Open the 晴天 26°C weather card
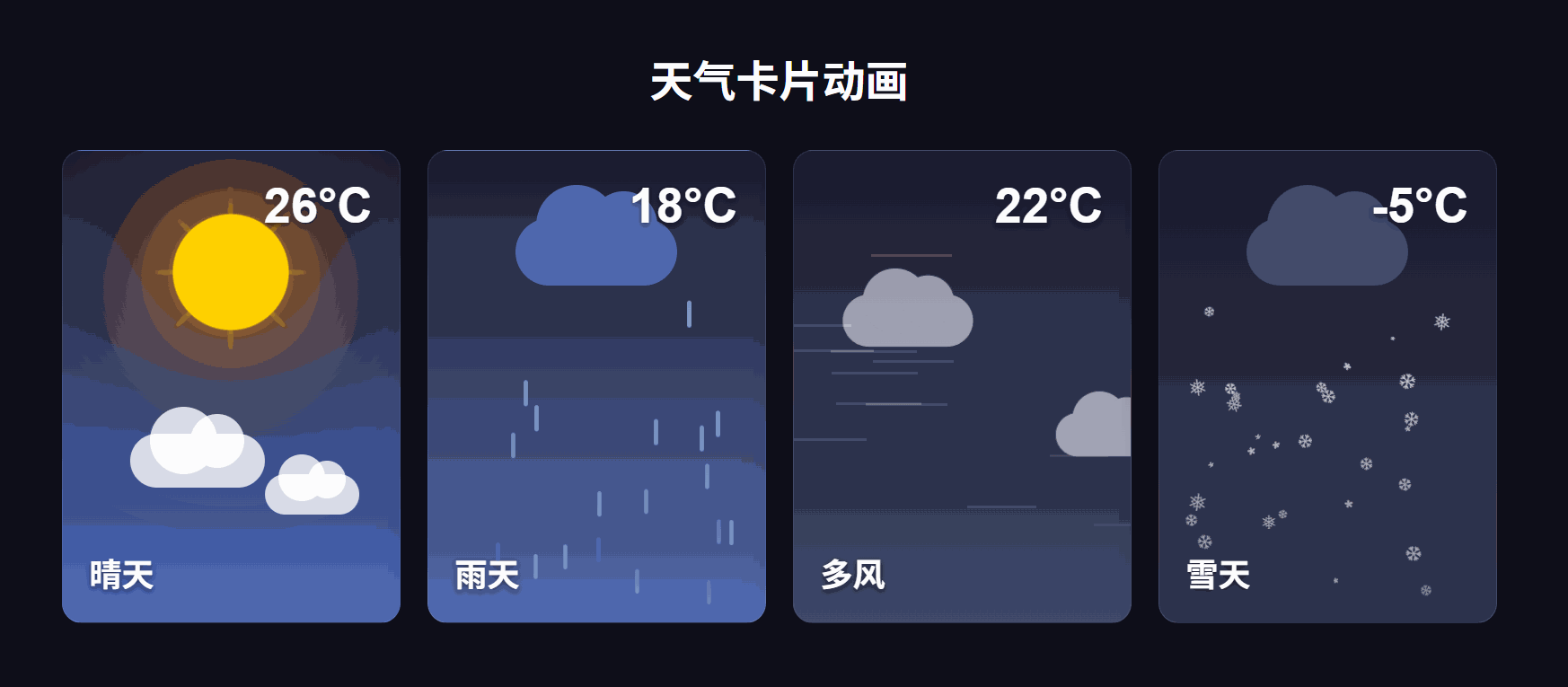1568x687 pixels. click(x=231, y=386)
